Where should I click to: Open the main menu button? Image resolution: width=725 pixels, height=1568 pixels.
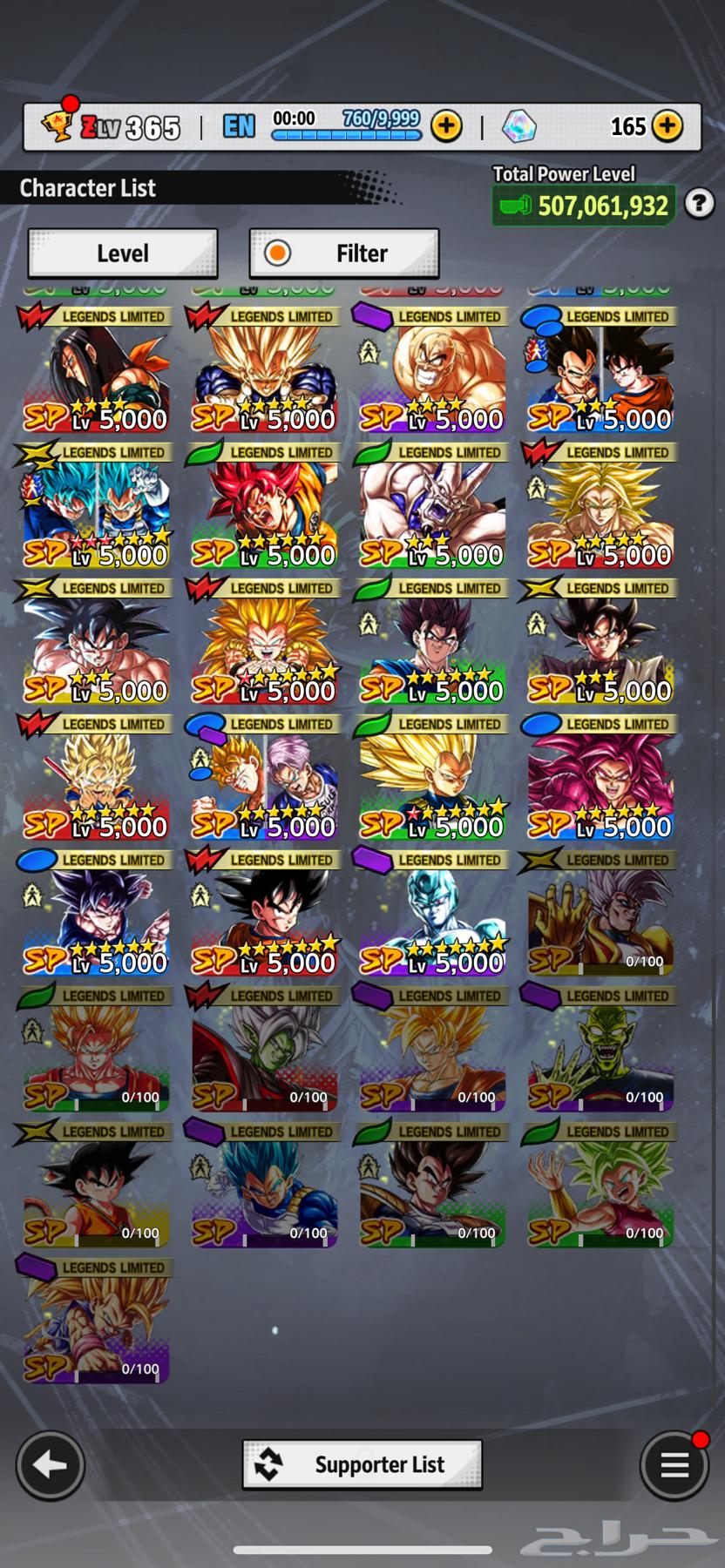(x=674, y=1465)
